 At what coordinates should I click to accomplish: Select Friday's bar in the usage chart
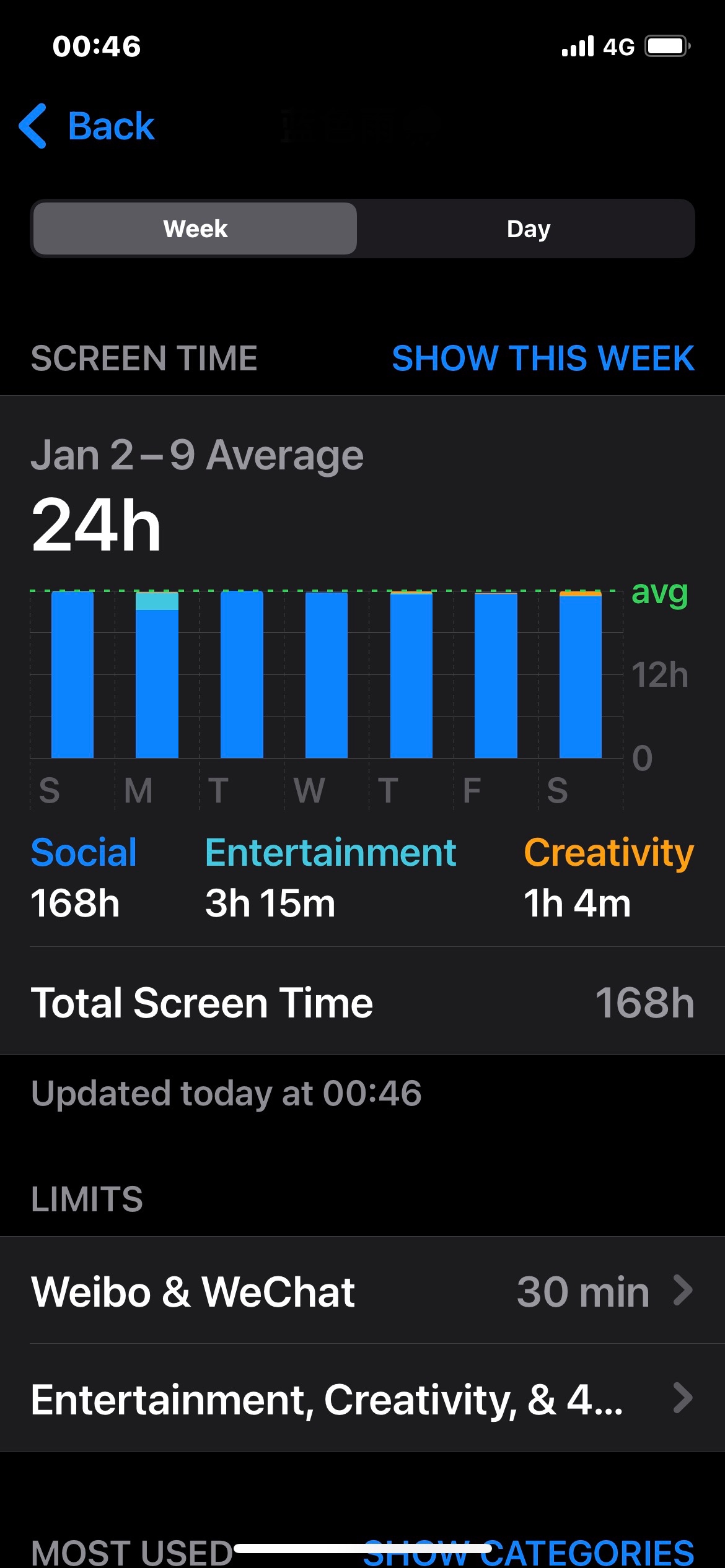pyautogui.click(x=496, y=675)
